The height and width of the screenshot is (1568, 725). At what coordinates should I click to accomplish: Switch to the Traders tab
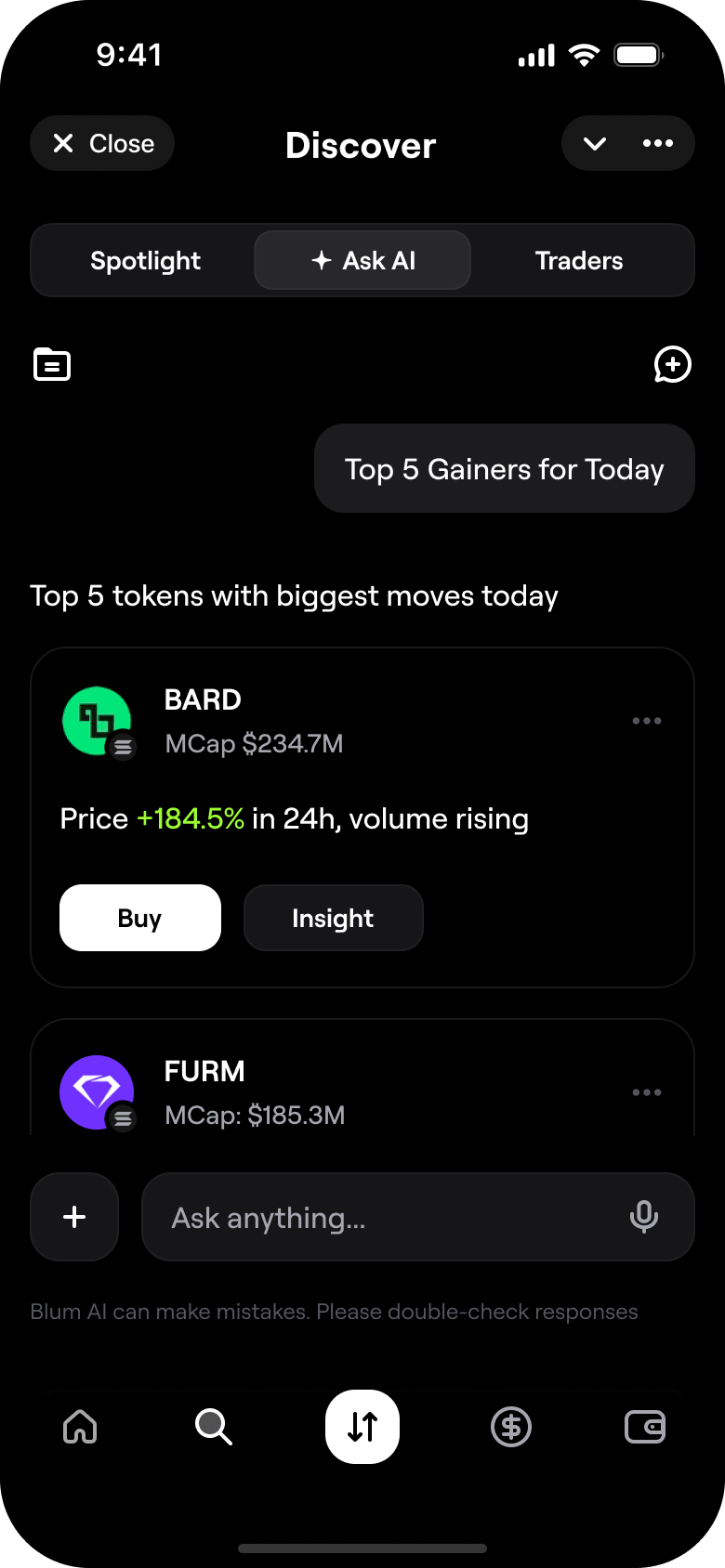579,261
